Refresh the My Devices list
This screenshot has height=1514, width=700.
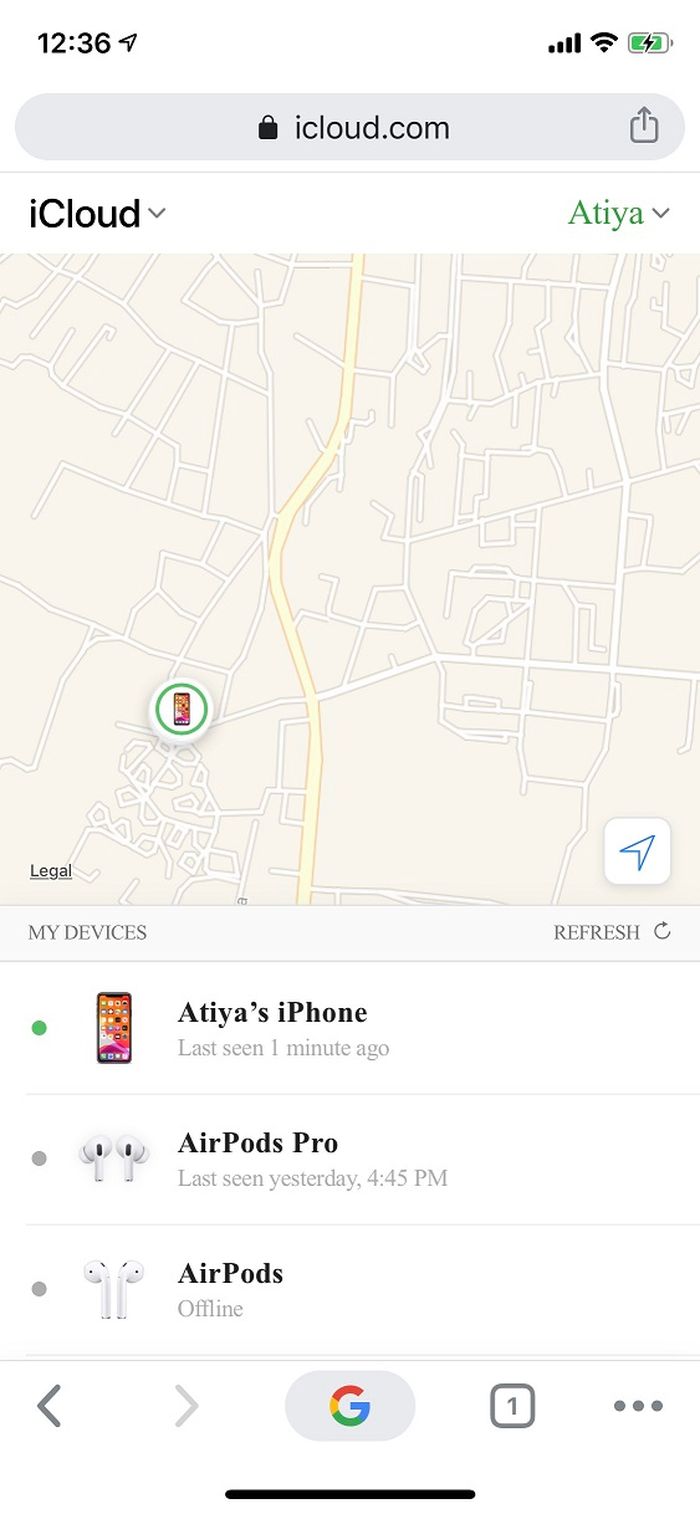pos(611,932)
